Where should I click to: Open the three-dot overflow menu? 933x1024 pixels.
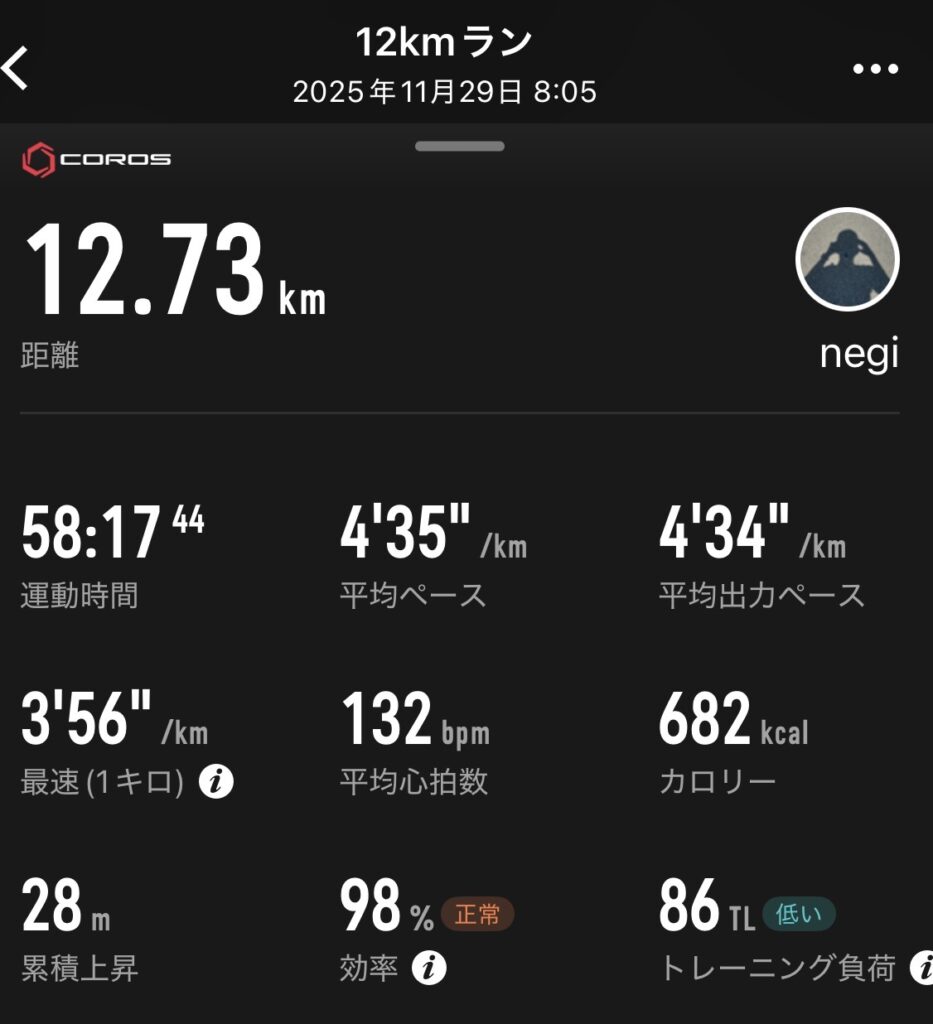(x=875, y=68)
